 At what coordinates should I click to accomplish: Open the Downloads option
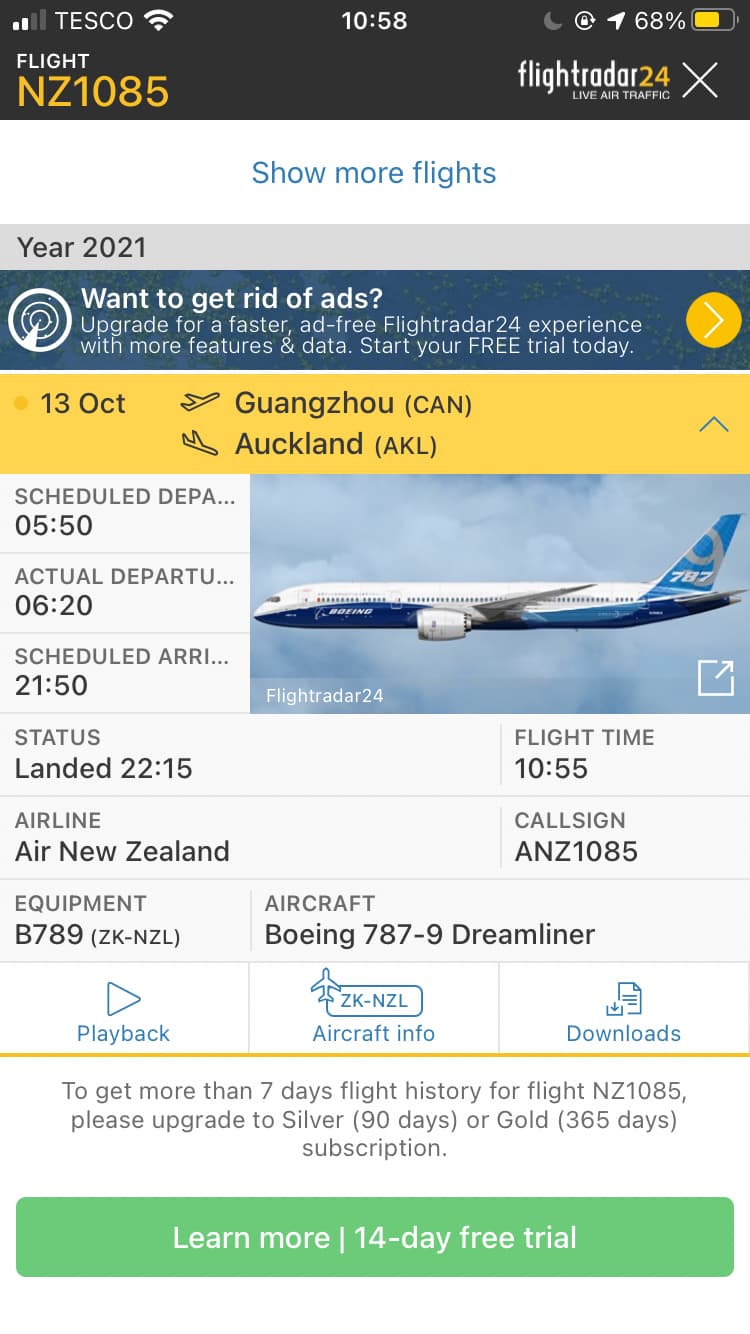click(623, 1010)
